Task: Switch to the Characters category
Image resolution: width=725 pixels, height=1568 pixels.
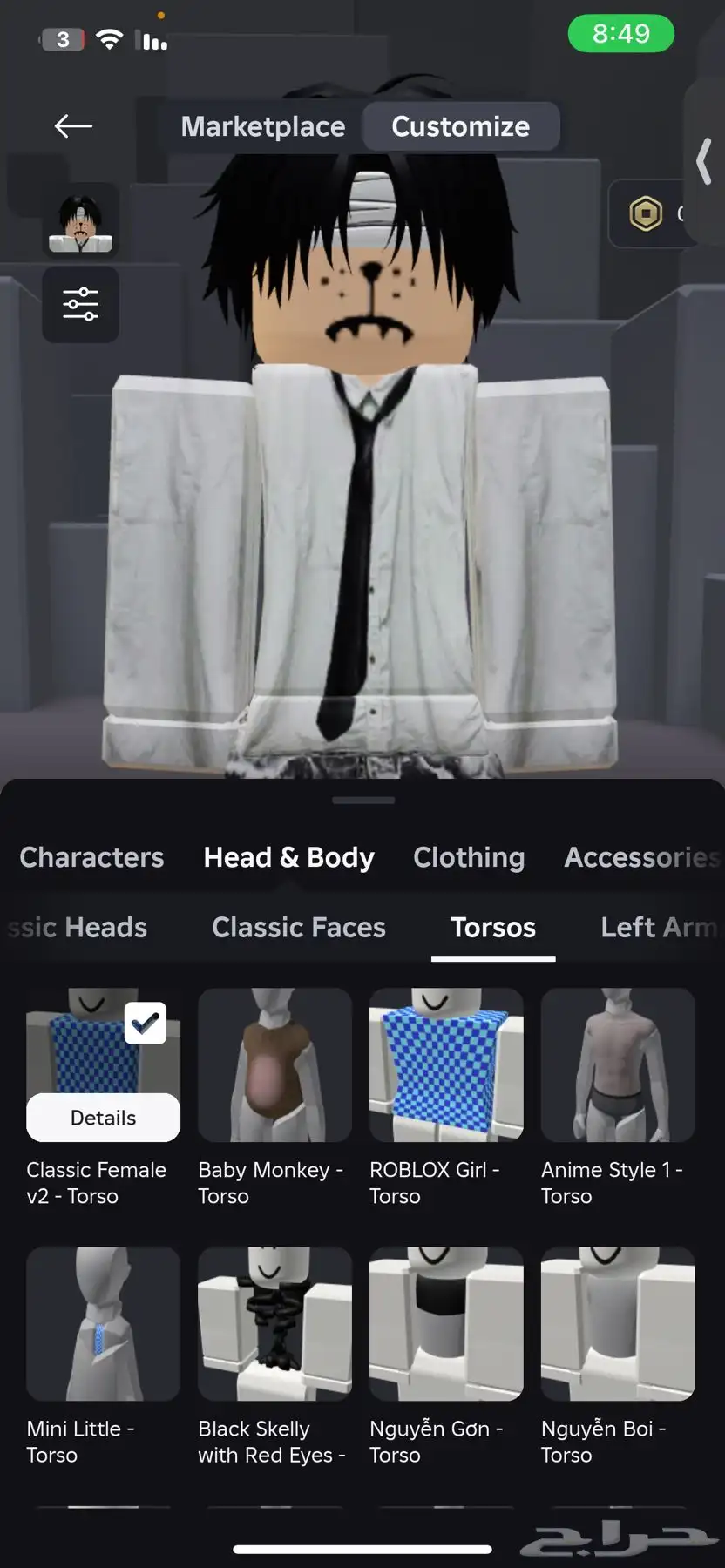Action: click(x=91, y=857)
